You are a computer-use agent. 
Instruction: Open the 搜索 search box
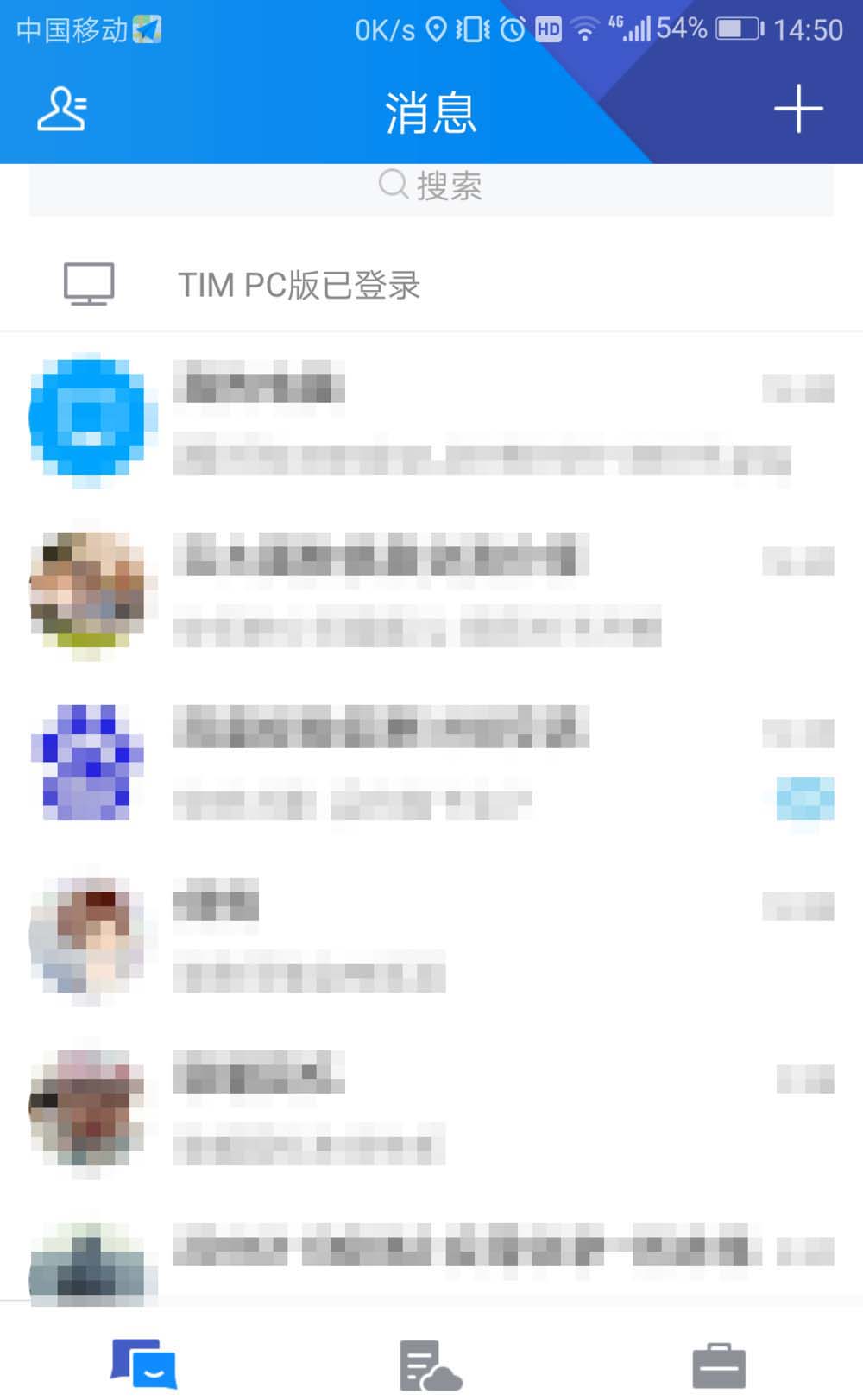[x=431, y=186]
